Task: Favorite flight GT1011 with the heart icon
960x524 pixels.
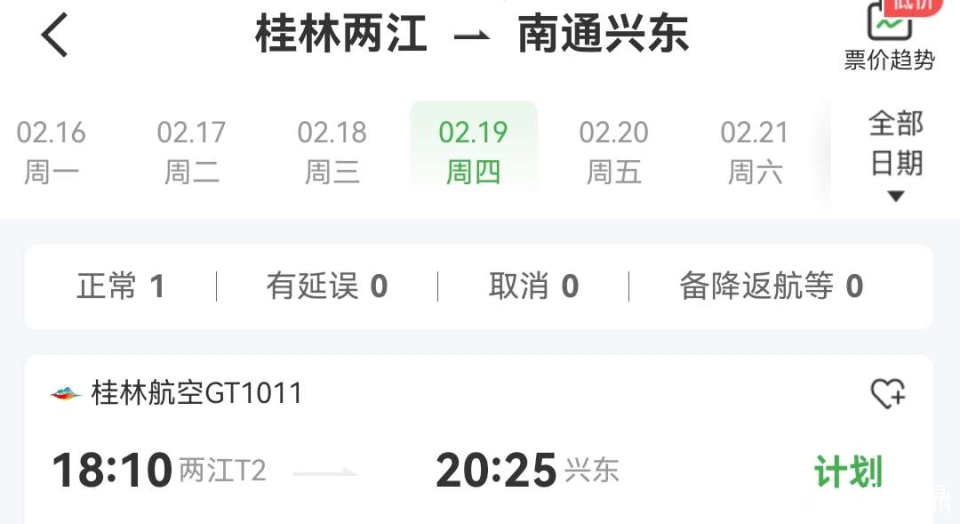Action: click(x=888, y=394)
